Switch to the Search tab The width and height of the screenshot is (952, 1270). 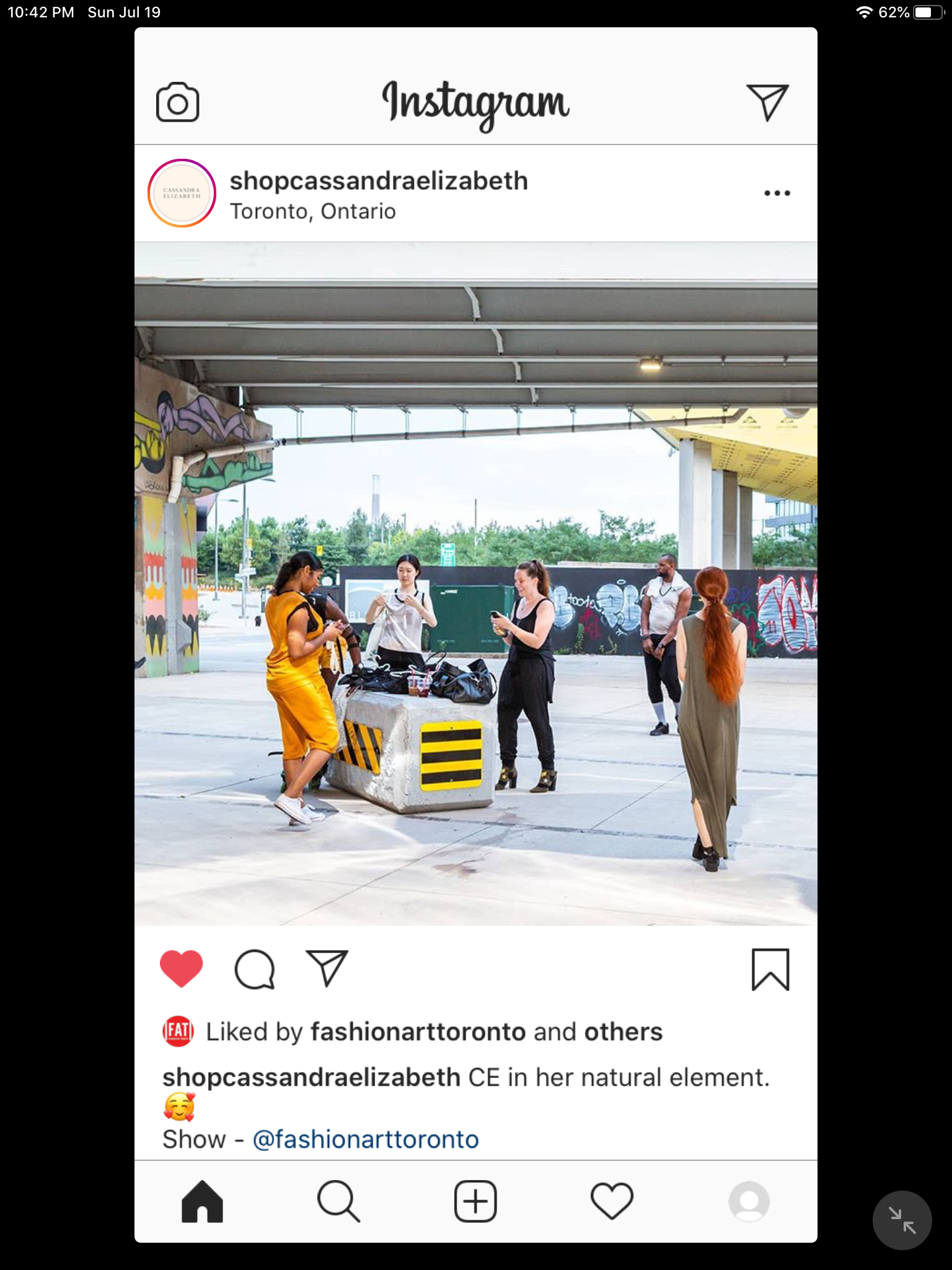point(338,1201)
